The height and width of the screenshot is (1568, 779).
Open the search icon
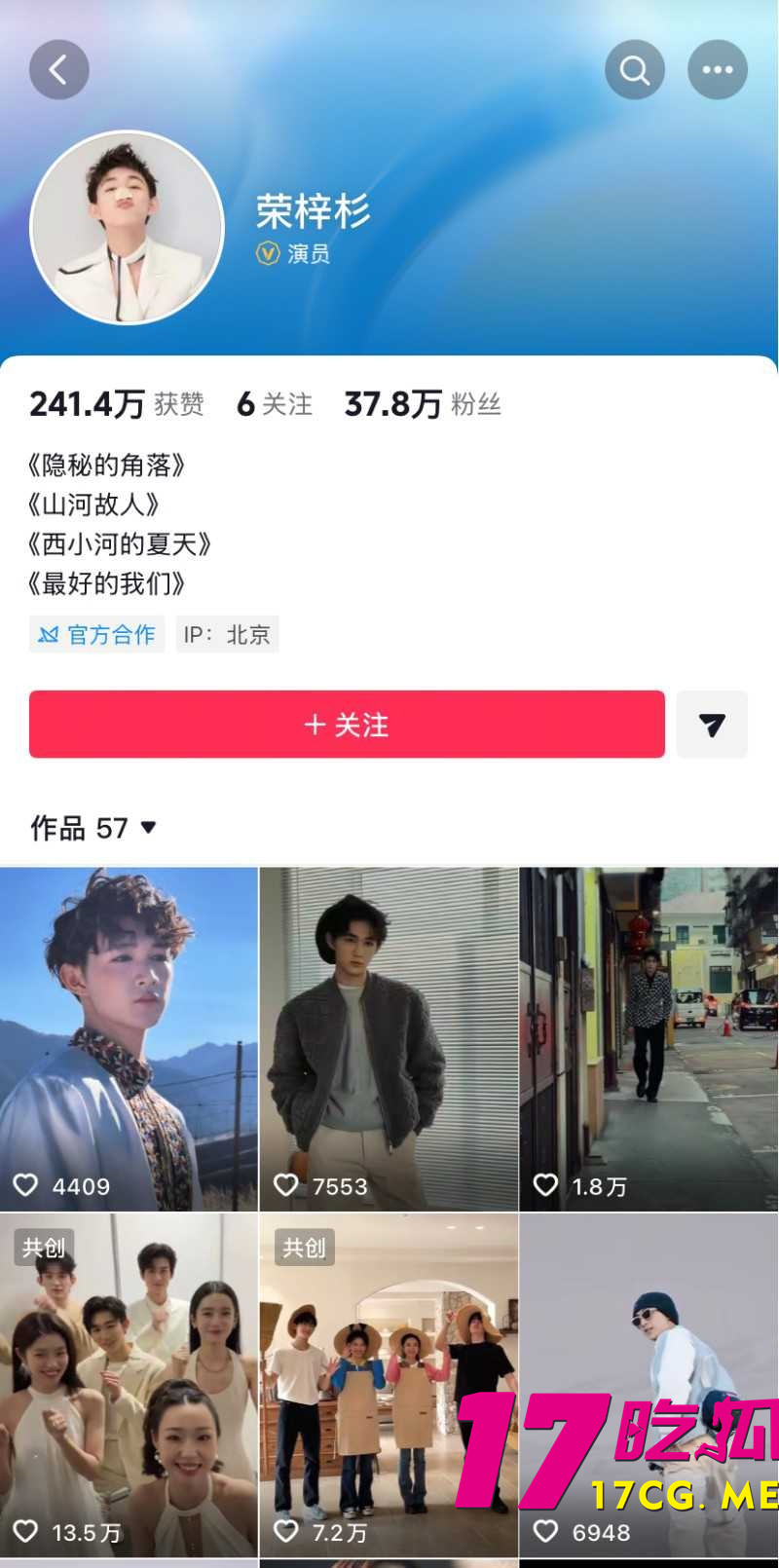635,69
